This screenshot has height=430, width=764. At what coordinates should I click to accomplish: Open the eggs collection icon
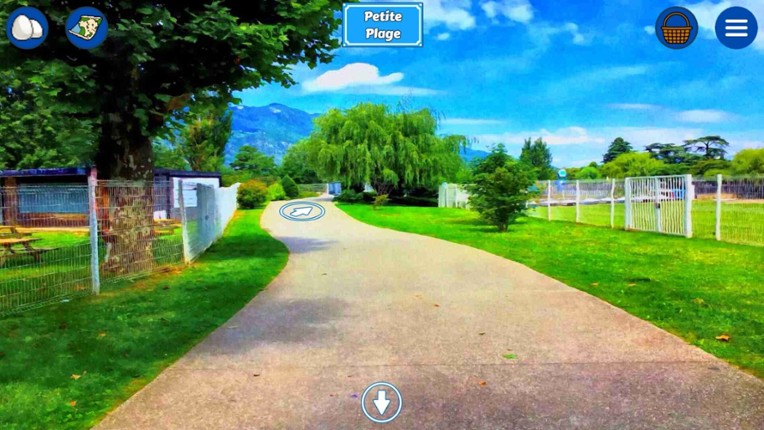coord(27,28)
